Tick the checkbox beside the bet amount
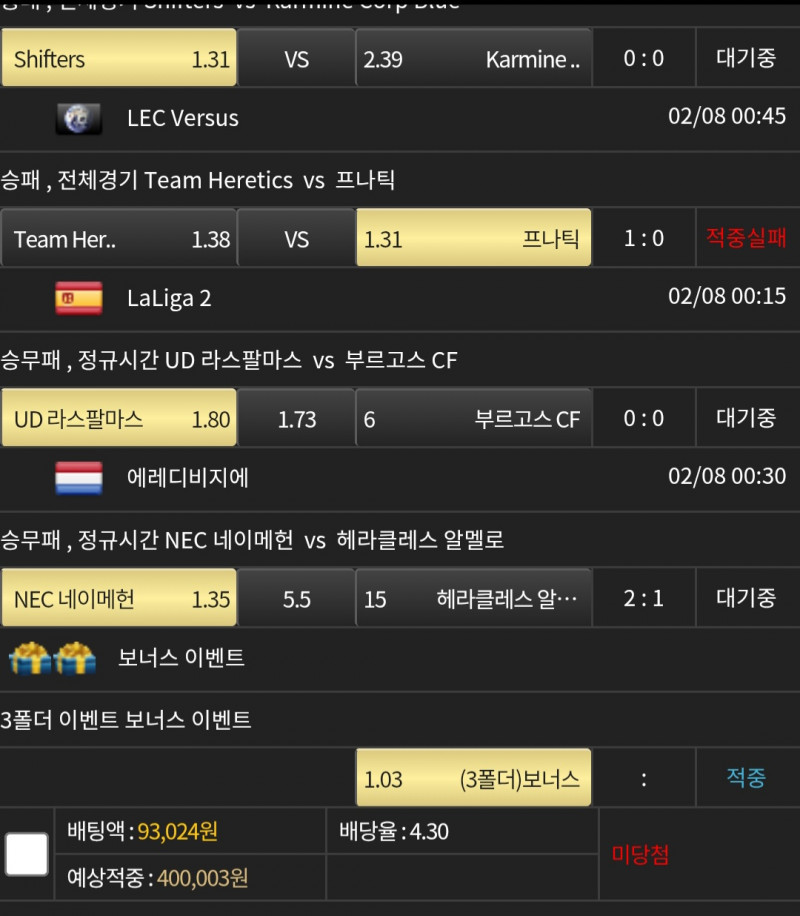The height and width of the screenshot is (916, 800). pyautogui.click(x=27, y=855)
